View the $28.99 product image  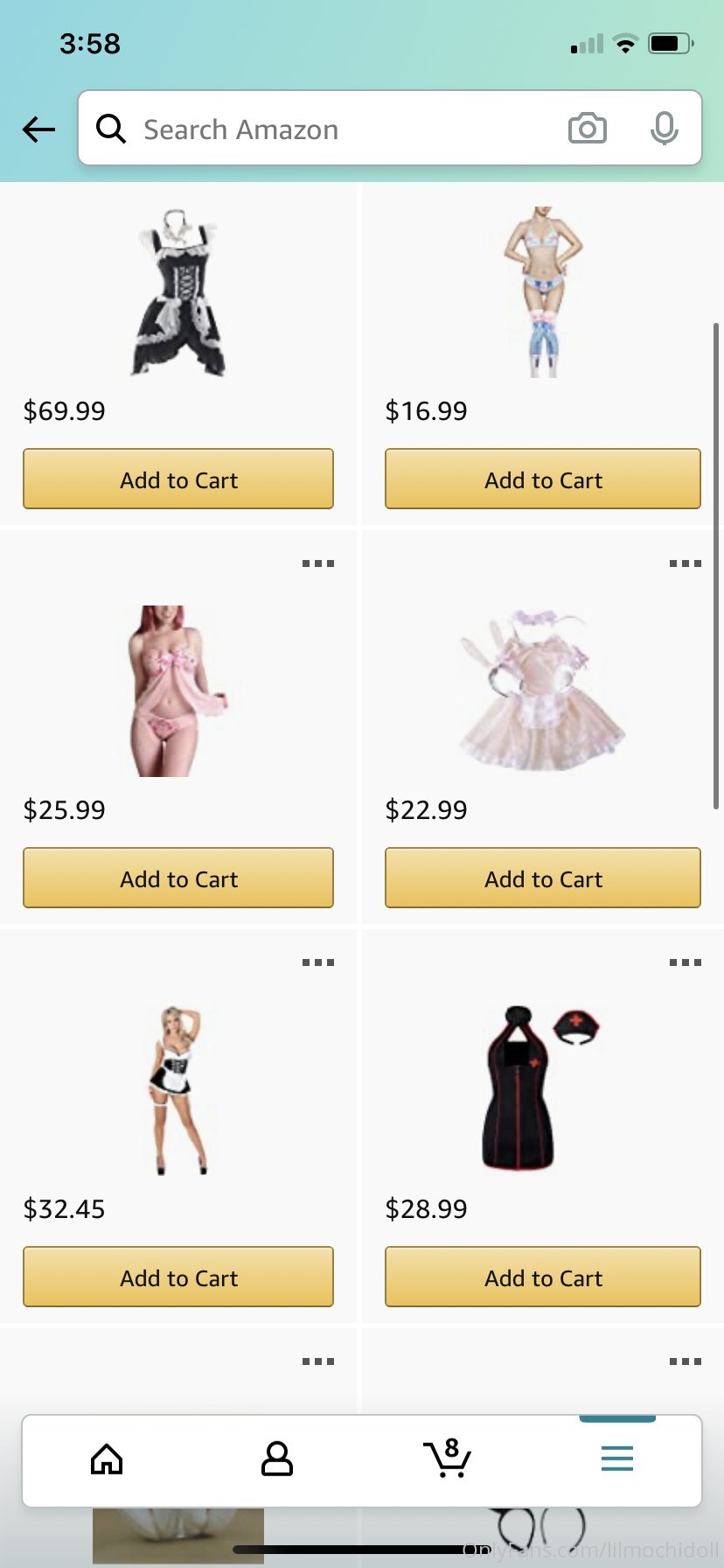[540, 1088]
